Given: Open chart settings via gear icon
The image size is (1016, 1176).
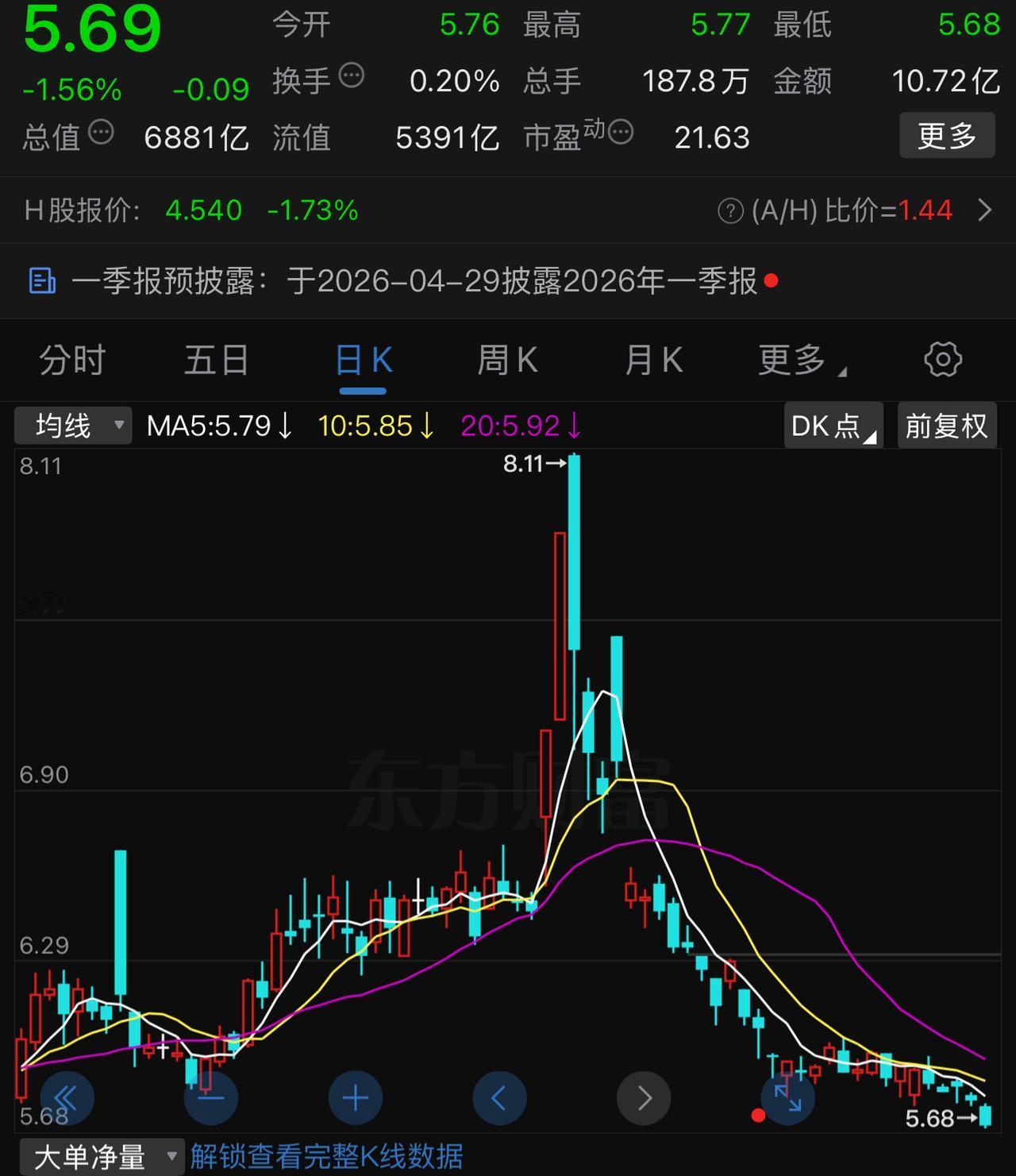Looking at the screenshot, I should coord(943,360).
